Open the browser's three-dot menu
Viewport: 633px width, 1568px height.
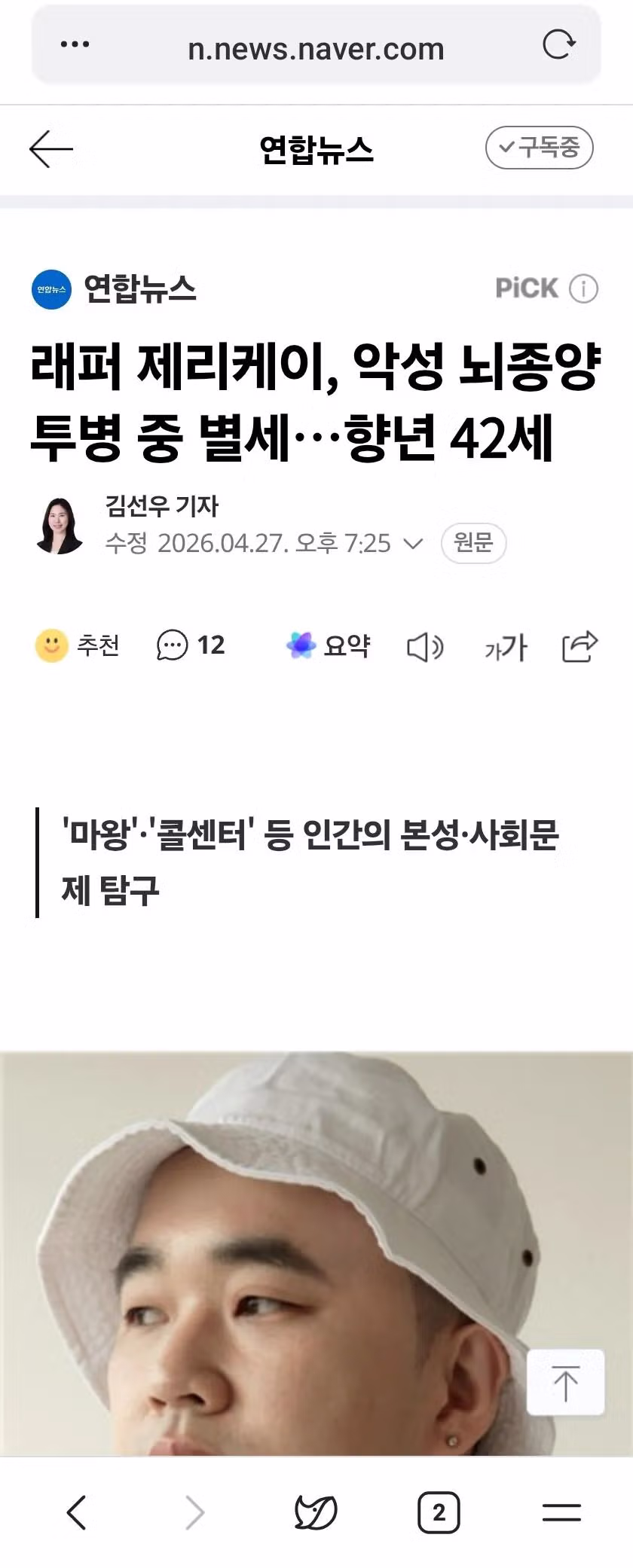click(75, 45)
